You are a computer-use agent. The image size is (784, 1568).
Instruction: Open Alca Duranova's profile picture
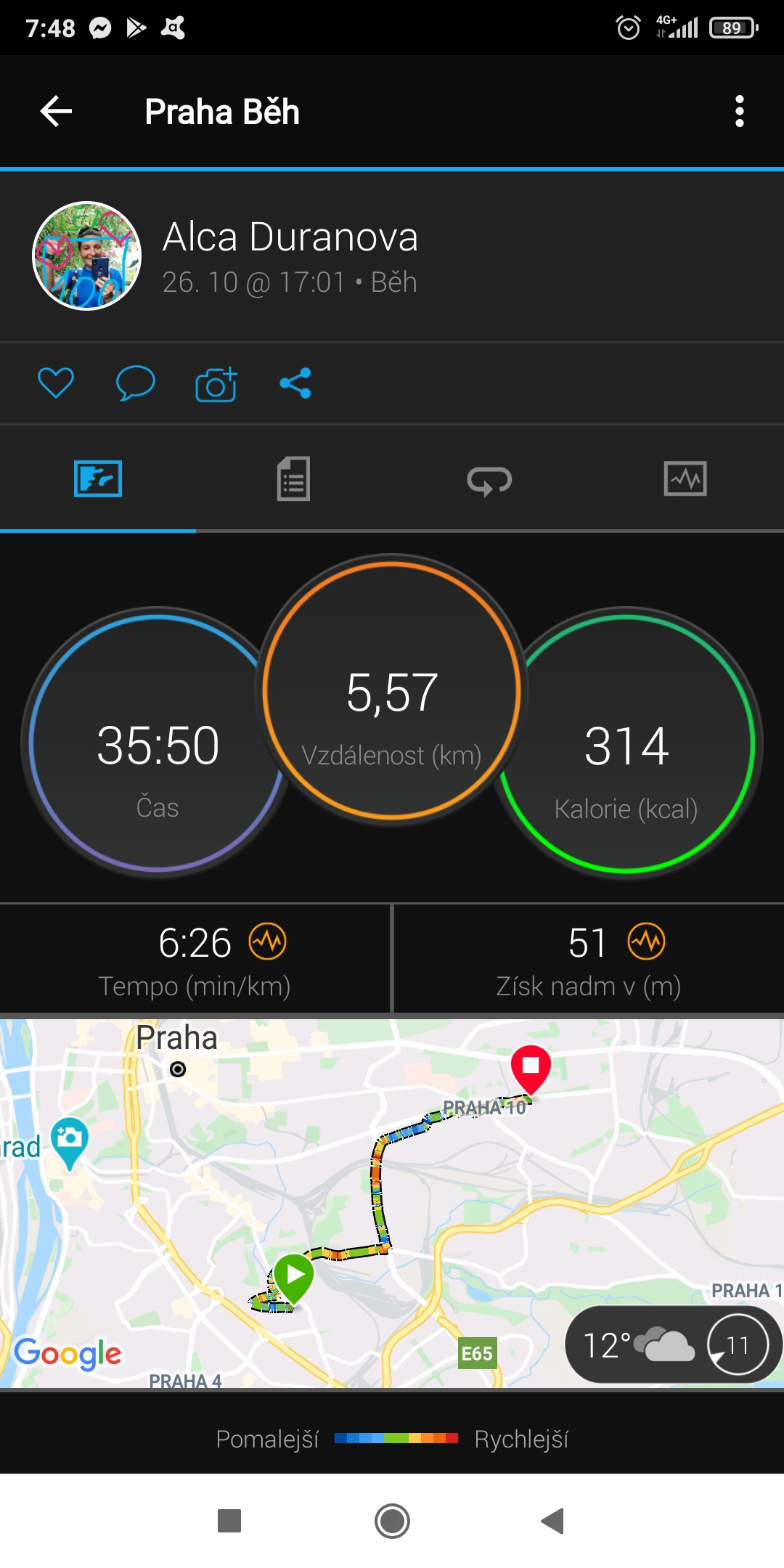pyautogui.click(x=87, y=256)
